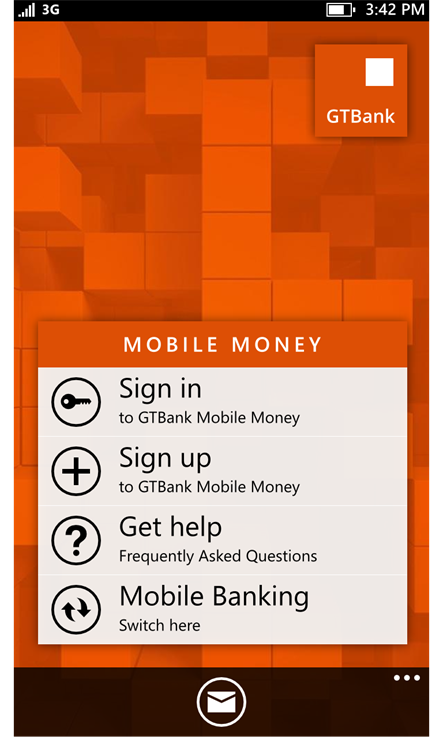Switch to Mobile Banking
The height and width of the screenshot is (738, 443).
click(222, 610)
